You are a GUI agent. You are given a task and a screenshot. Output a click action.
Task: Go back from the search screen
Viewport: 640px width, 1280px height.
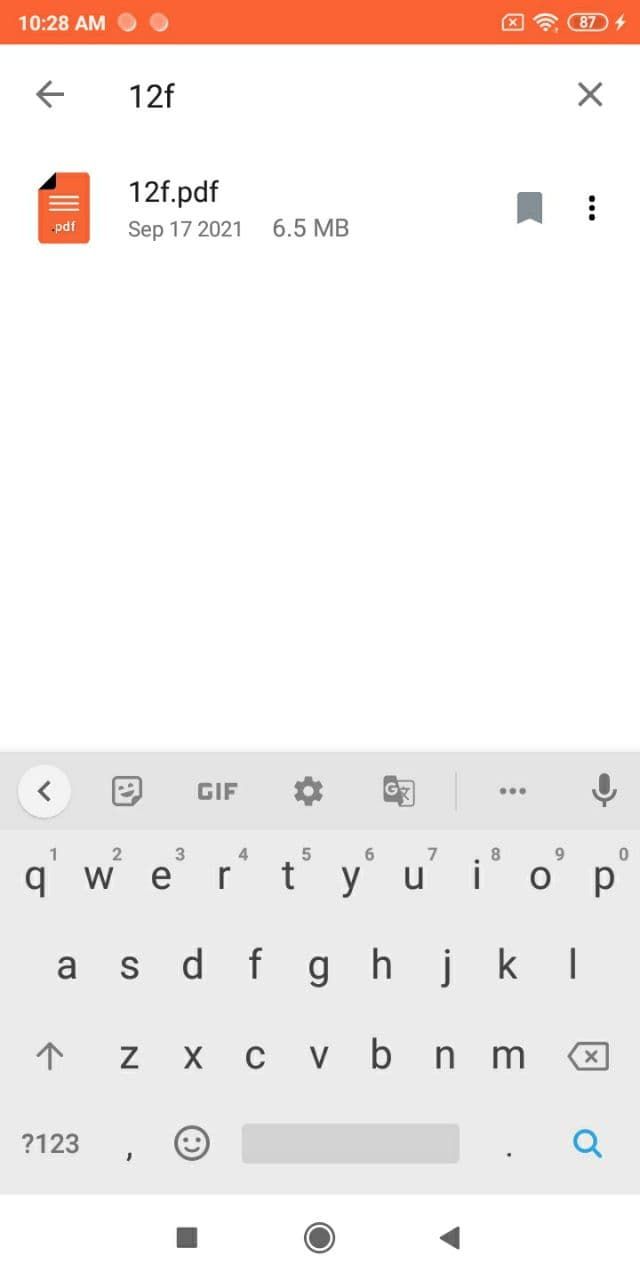[x=49, y=94]
